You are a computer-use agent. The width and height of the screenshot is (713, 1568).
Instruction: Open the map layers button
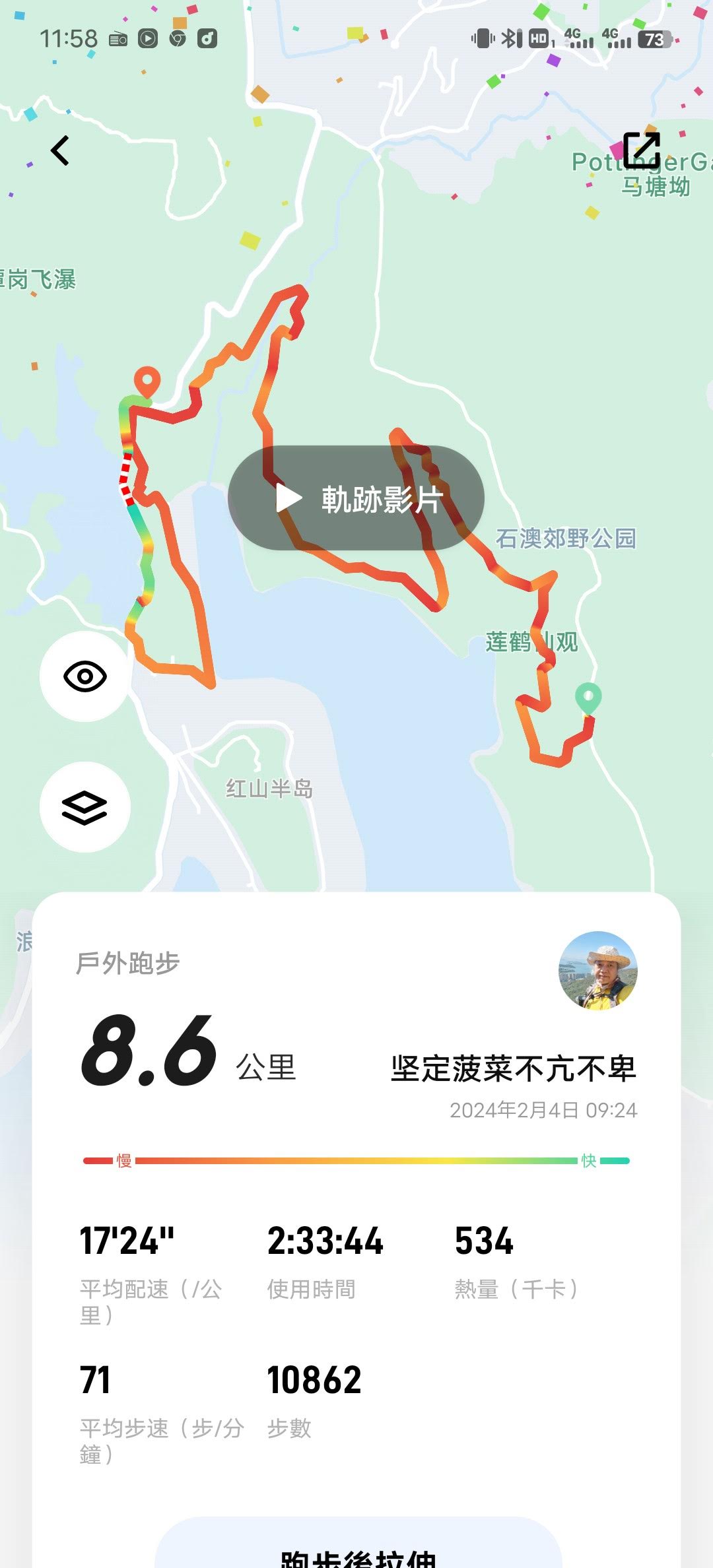click(x=85, y=807)
